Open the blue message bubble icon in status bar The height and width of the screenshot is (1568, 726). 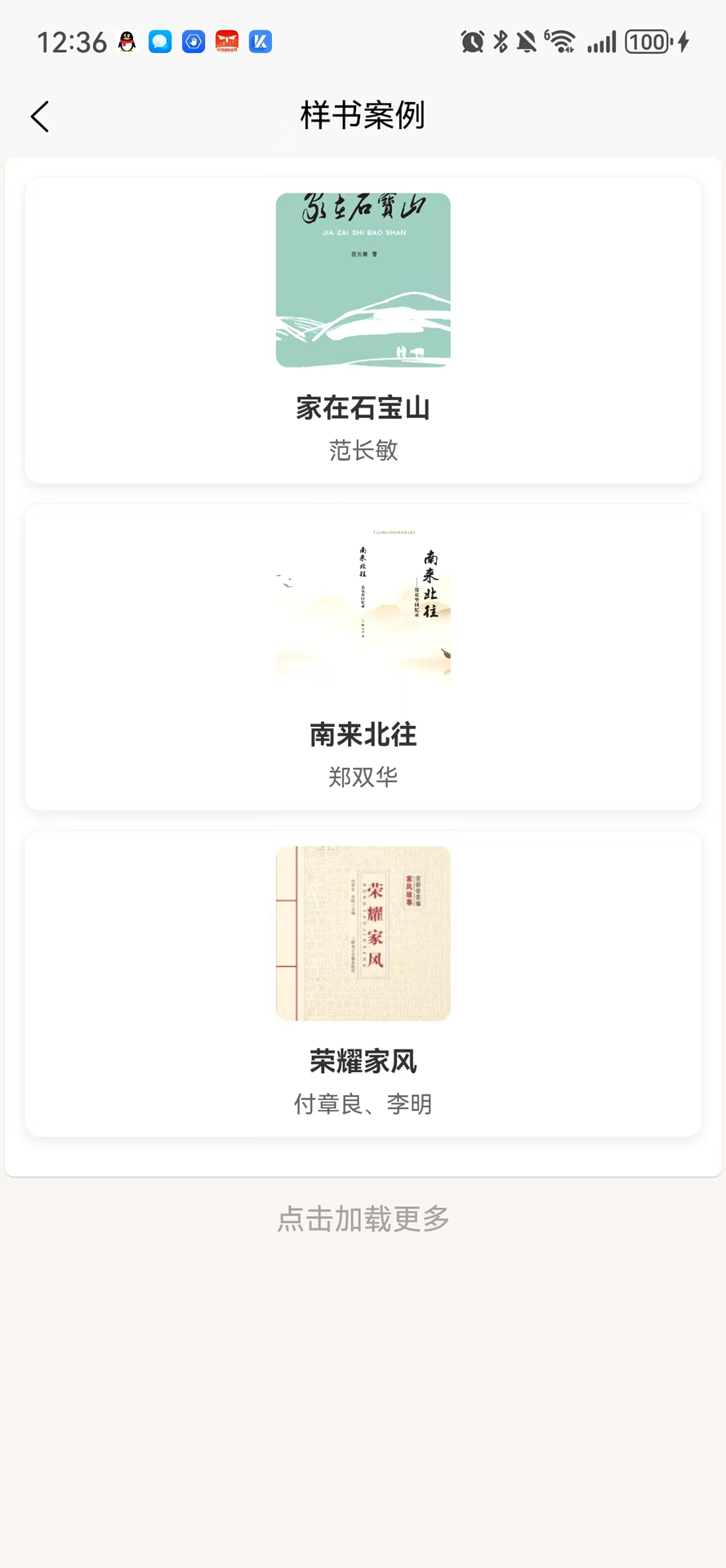[159, 41]
